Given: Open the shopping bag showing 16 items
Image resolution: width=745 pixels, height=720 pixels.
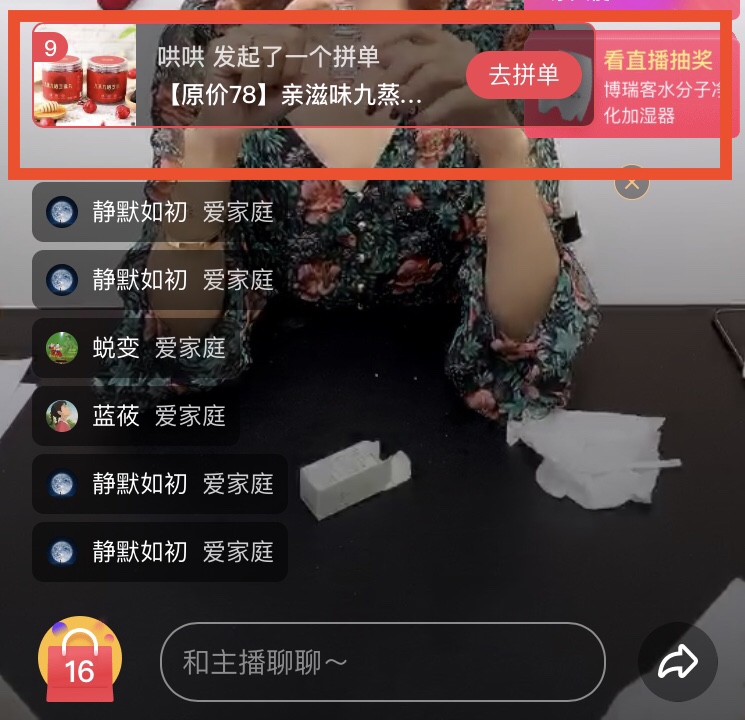Looking at the screenshot, I should coord(80,660).
